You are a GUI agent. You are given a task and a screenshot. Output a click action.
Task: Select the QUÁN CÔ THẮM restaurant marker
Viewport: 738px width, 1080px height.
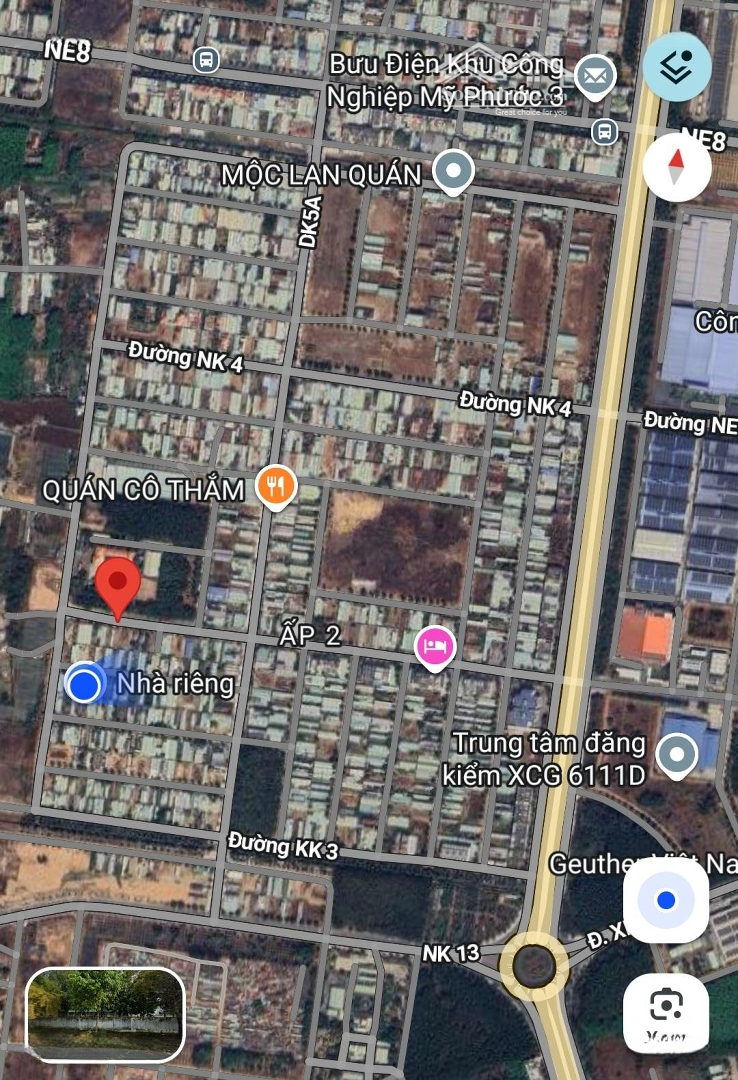pos(275,487)
